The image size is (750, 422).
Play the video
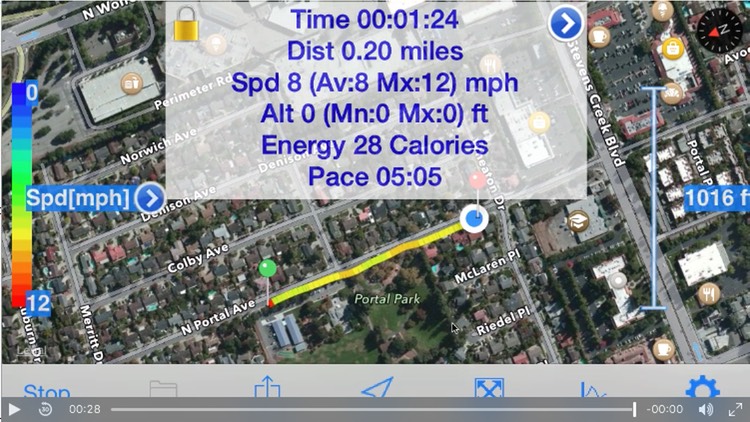14,409
